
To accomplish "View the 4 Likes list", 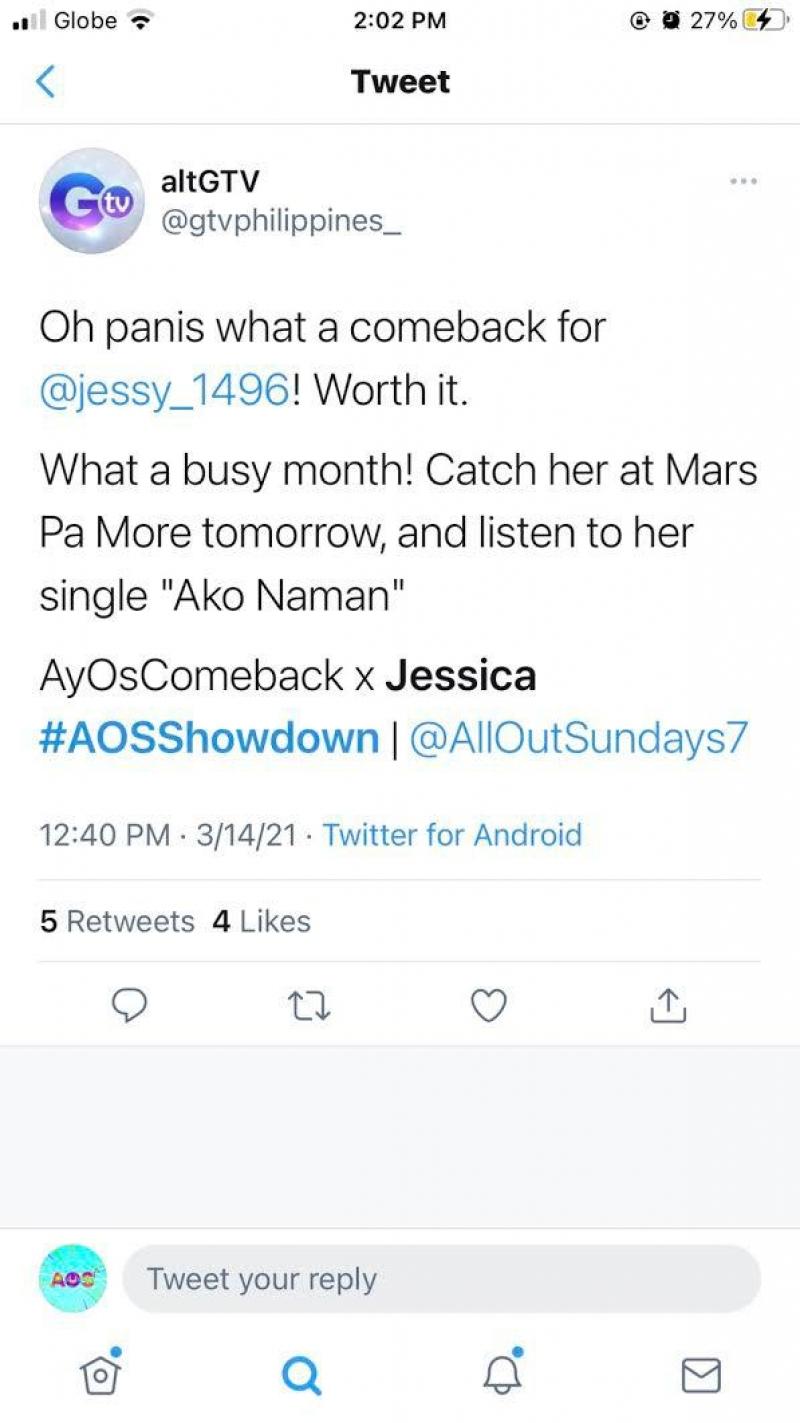I will click(x=262, y=921).
